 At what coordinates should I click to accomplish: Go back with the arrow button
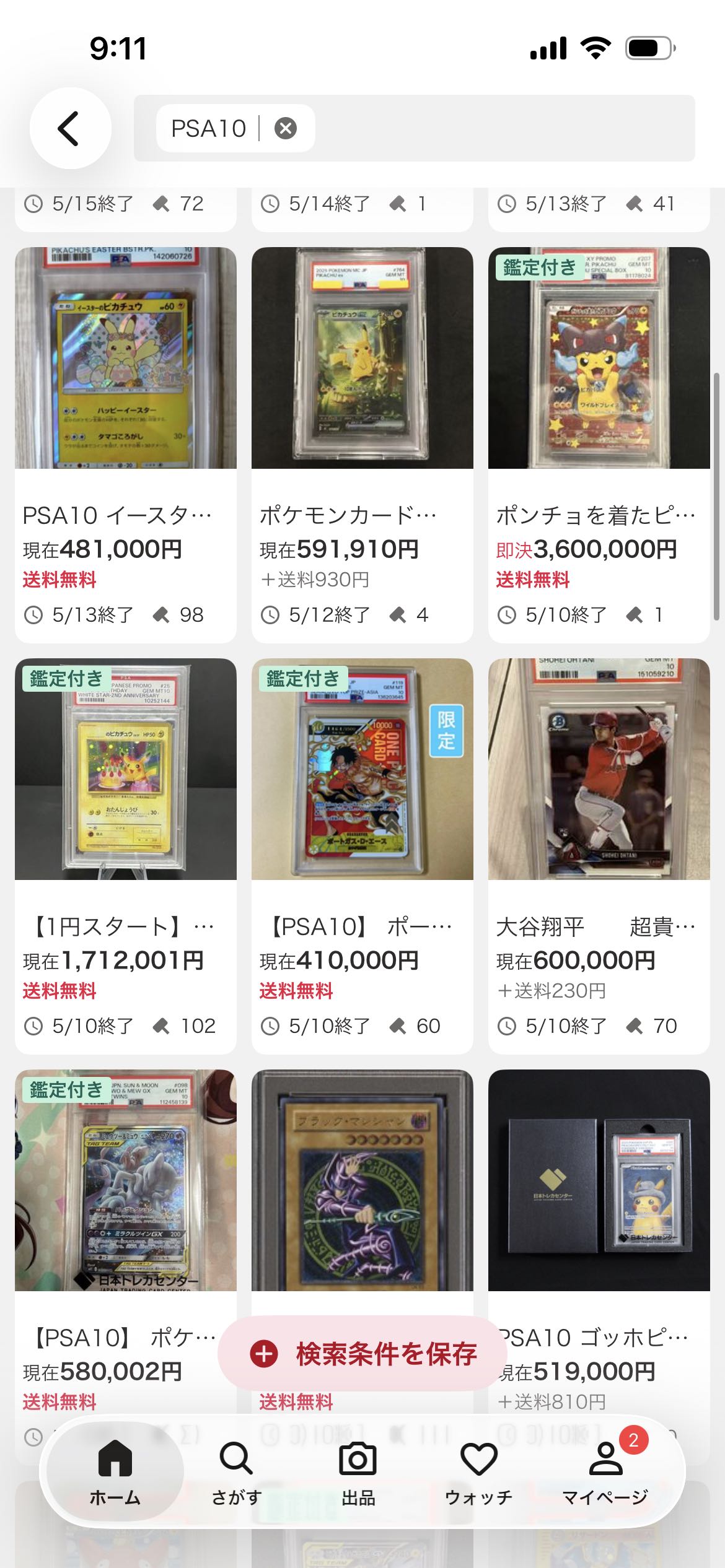point(70,128)
